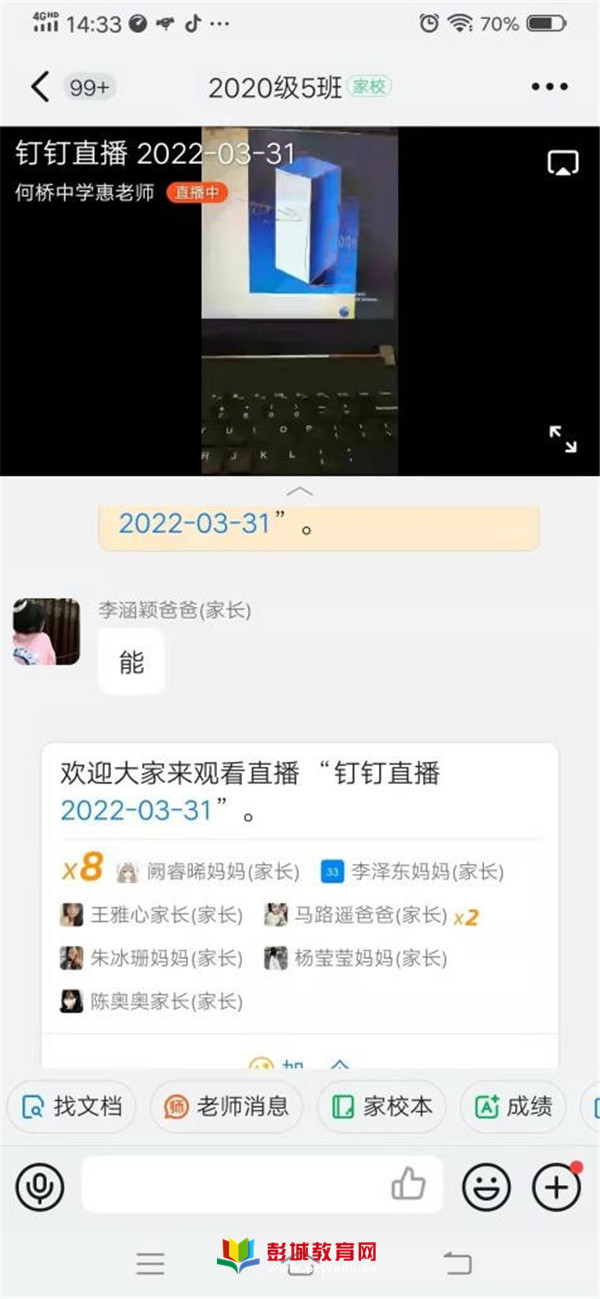Open 老师消息 chip

226,1106
